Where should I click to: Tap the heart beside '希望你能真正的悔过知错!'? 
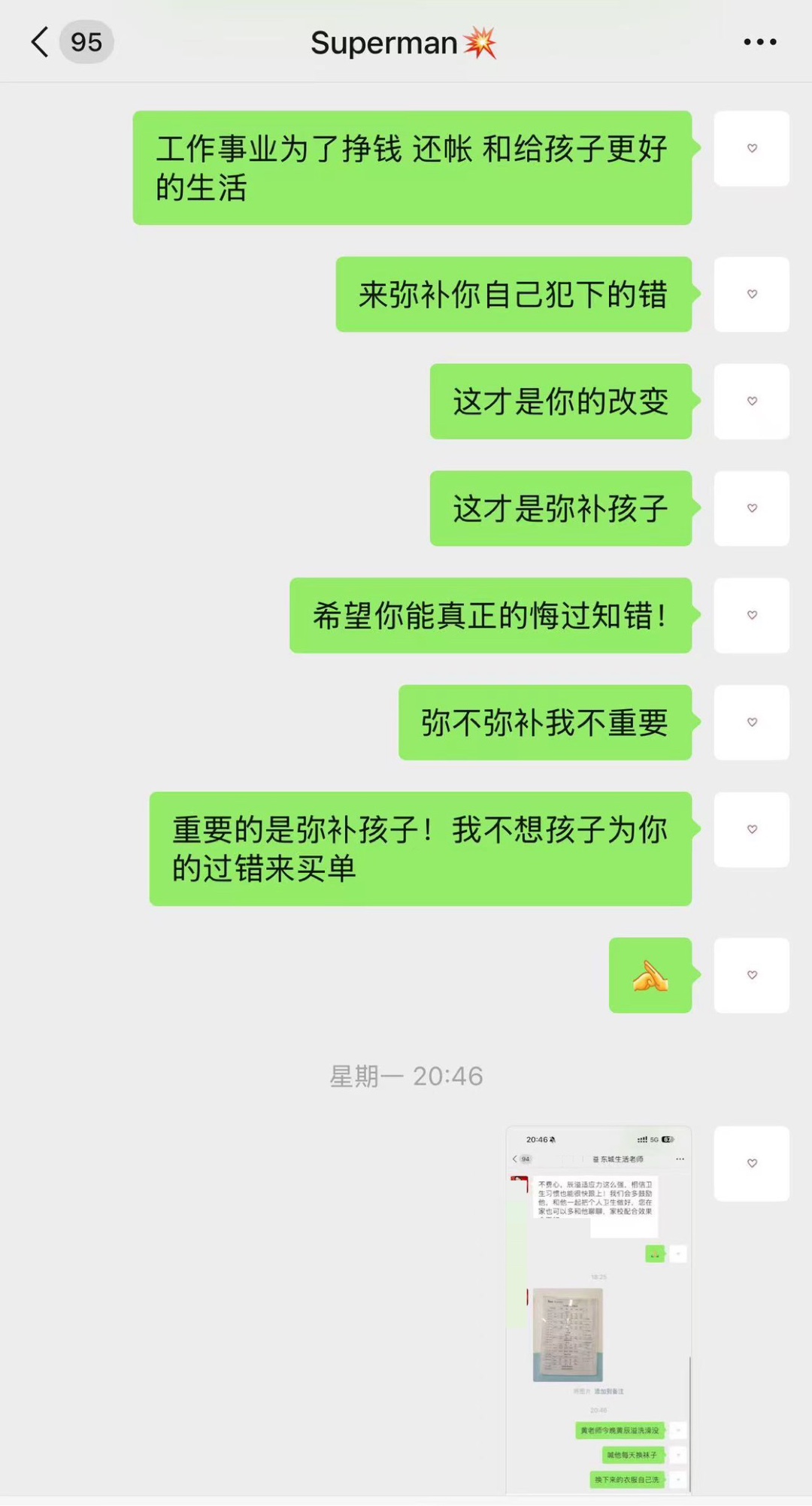751,615
